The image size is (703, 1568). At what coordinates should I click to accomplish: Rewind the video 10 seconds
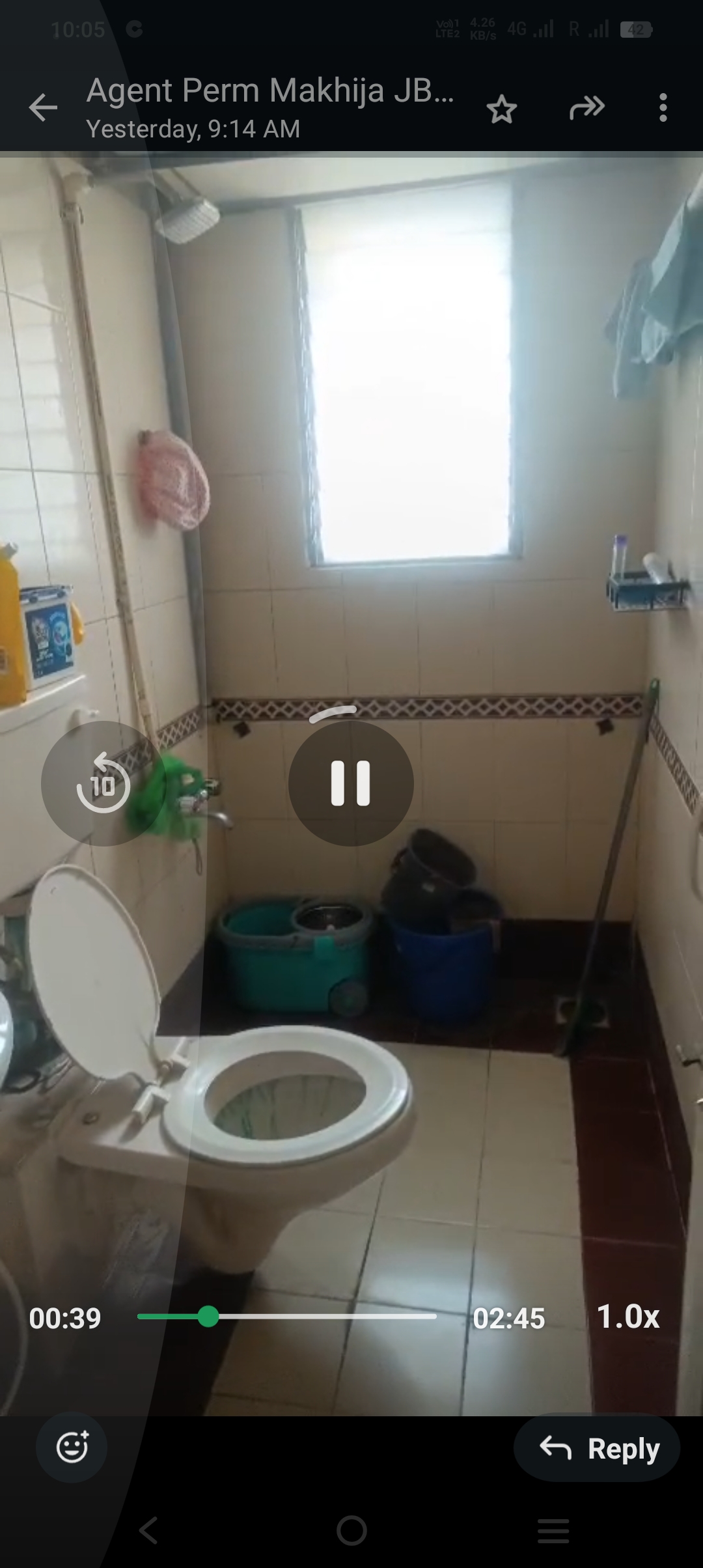coord(103,783)
